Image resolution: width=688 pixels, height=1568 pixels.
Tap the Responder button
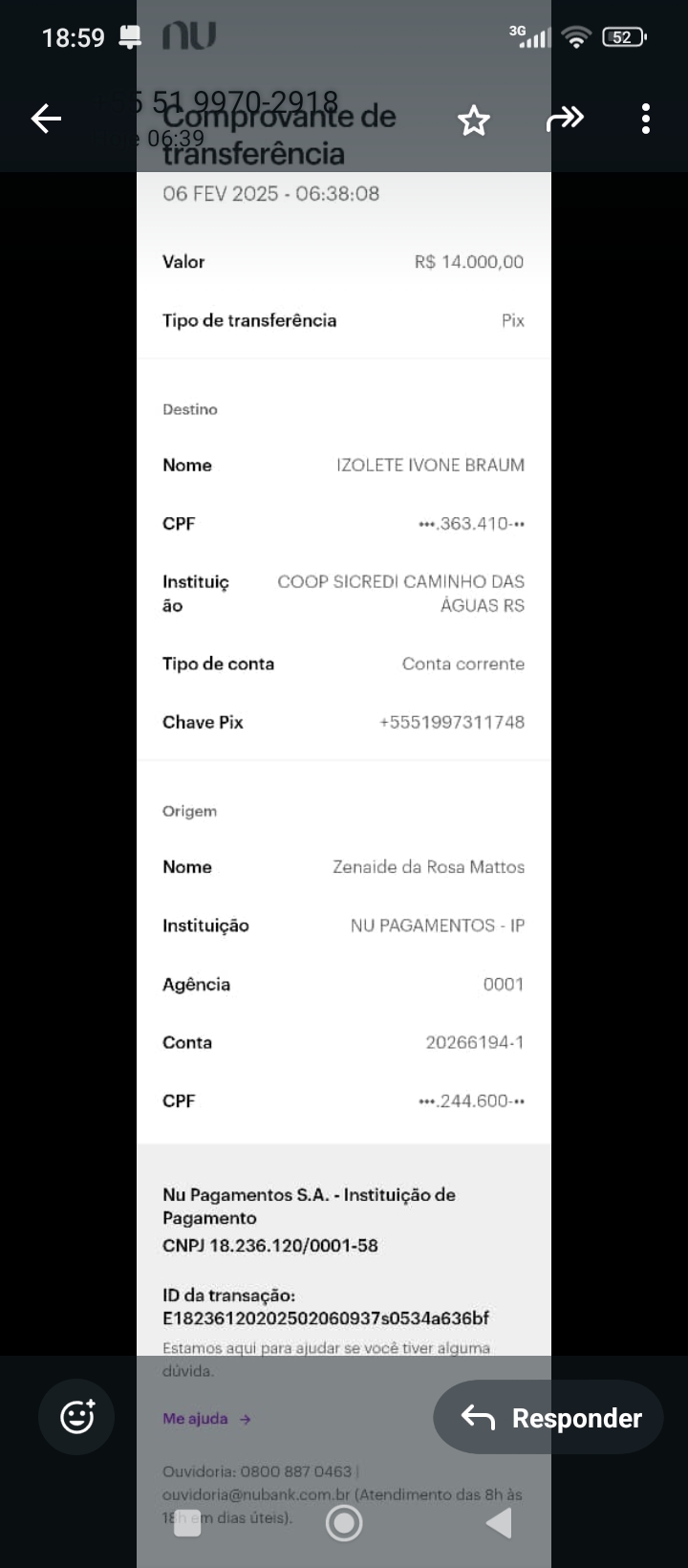pyautogui.click(x=548, y=1417)
